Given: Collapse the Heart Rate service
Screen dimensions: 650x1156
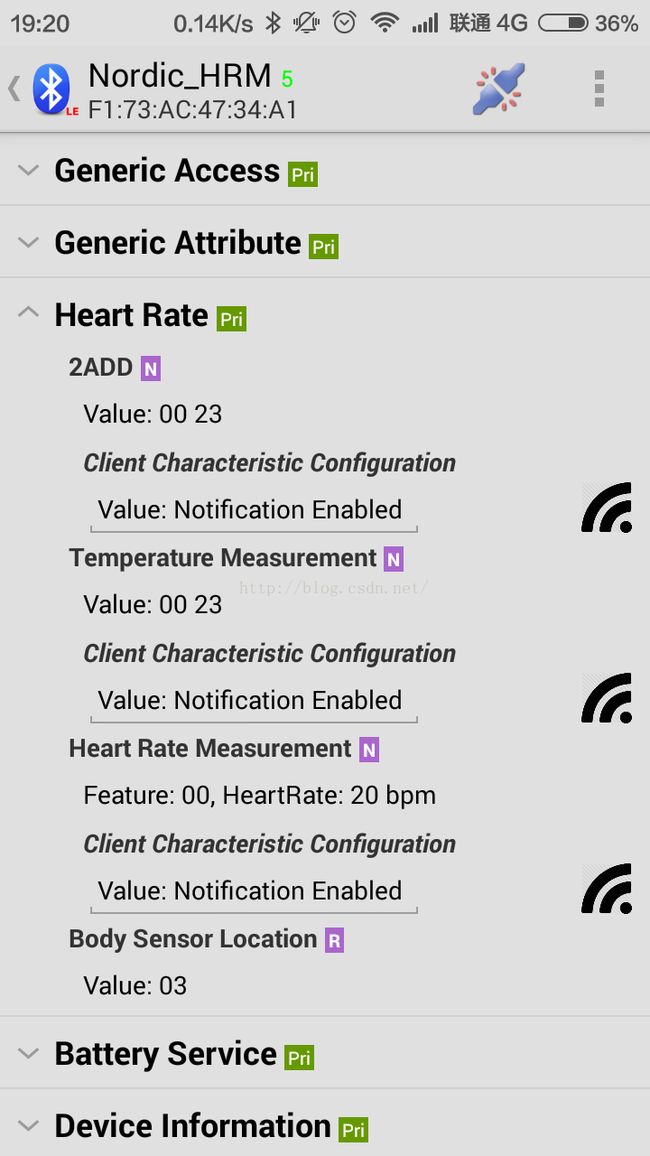Looking at the screenshot, I should tap(325, 315).
